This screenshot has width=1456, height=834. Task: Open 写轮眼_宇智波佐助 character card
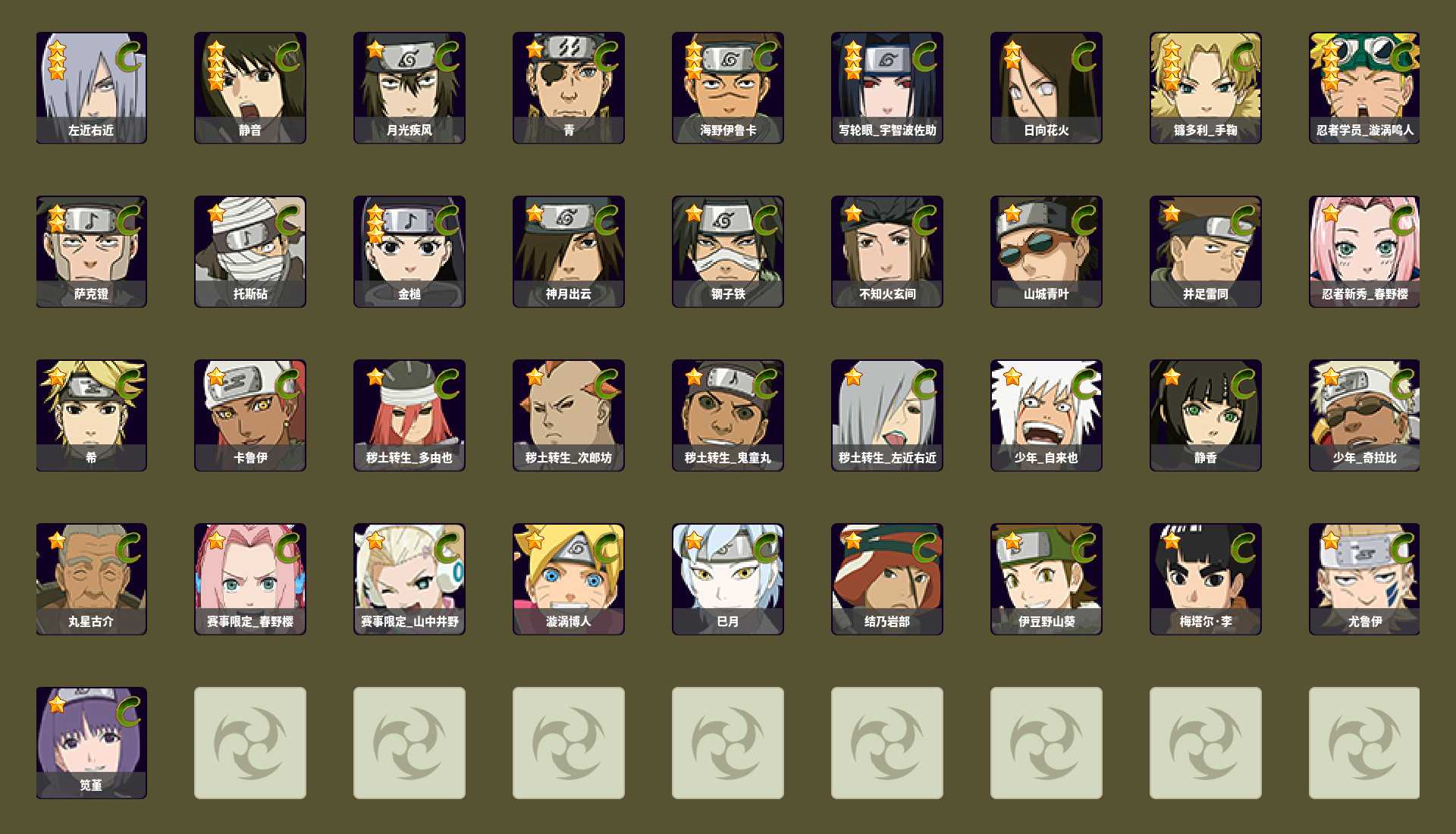[887, 87]
